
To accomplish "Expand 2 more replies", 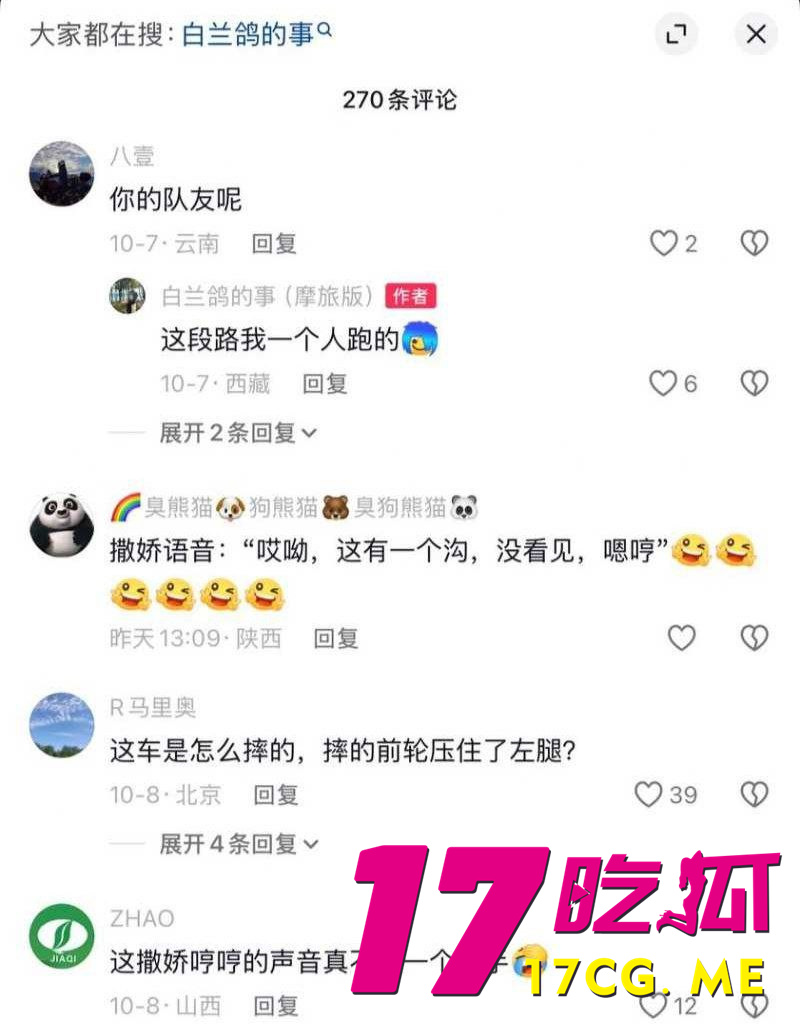I will tap(238, 433).
